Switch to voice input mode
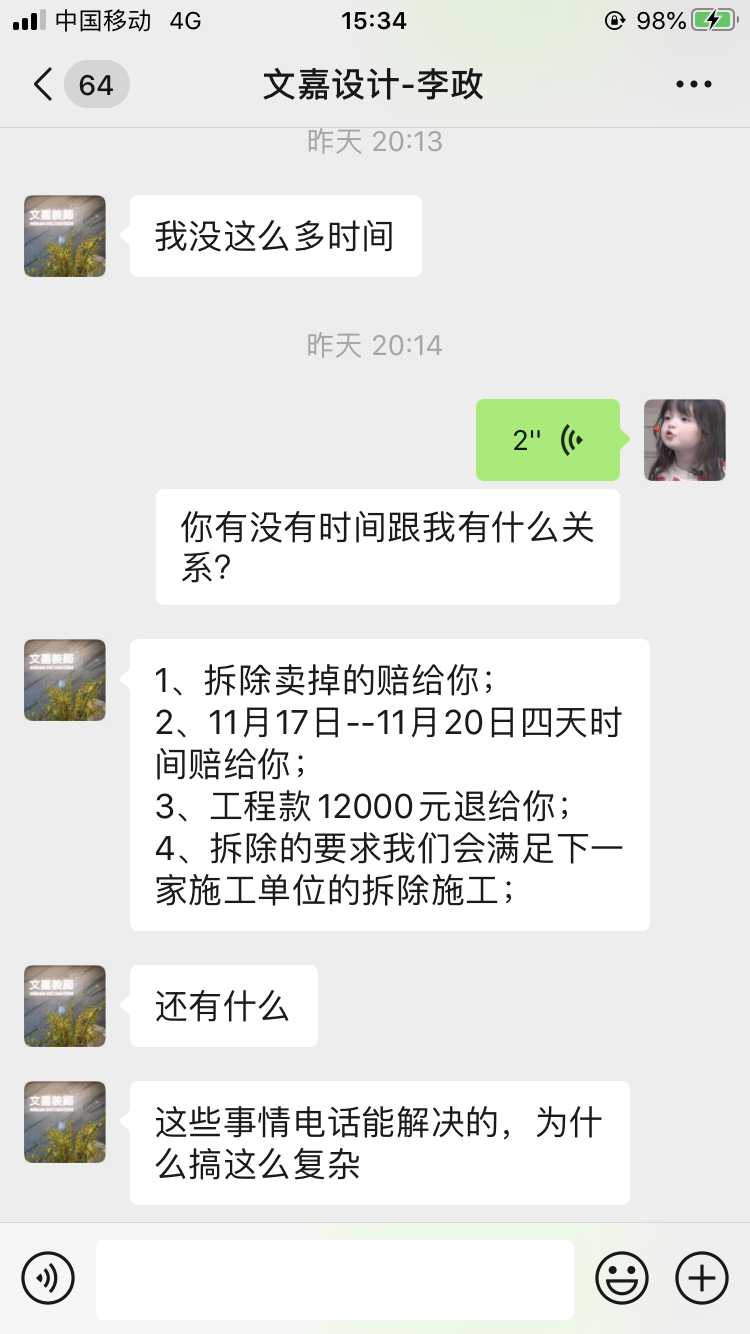This screenshot has height=1334, width=750. coord(48,1278)
